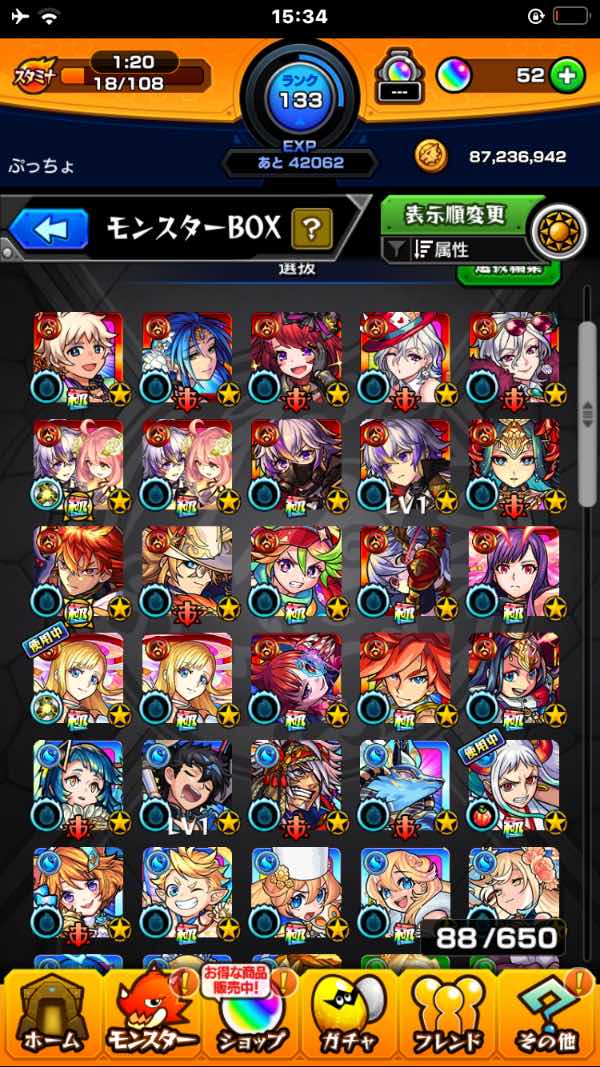Open the fire monster marked 使用中
600x1067 pixels.
click(78, 680)
